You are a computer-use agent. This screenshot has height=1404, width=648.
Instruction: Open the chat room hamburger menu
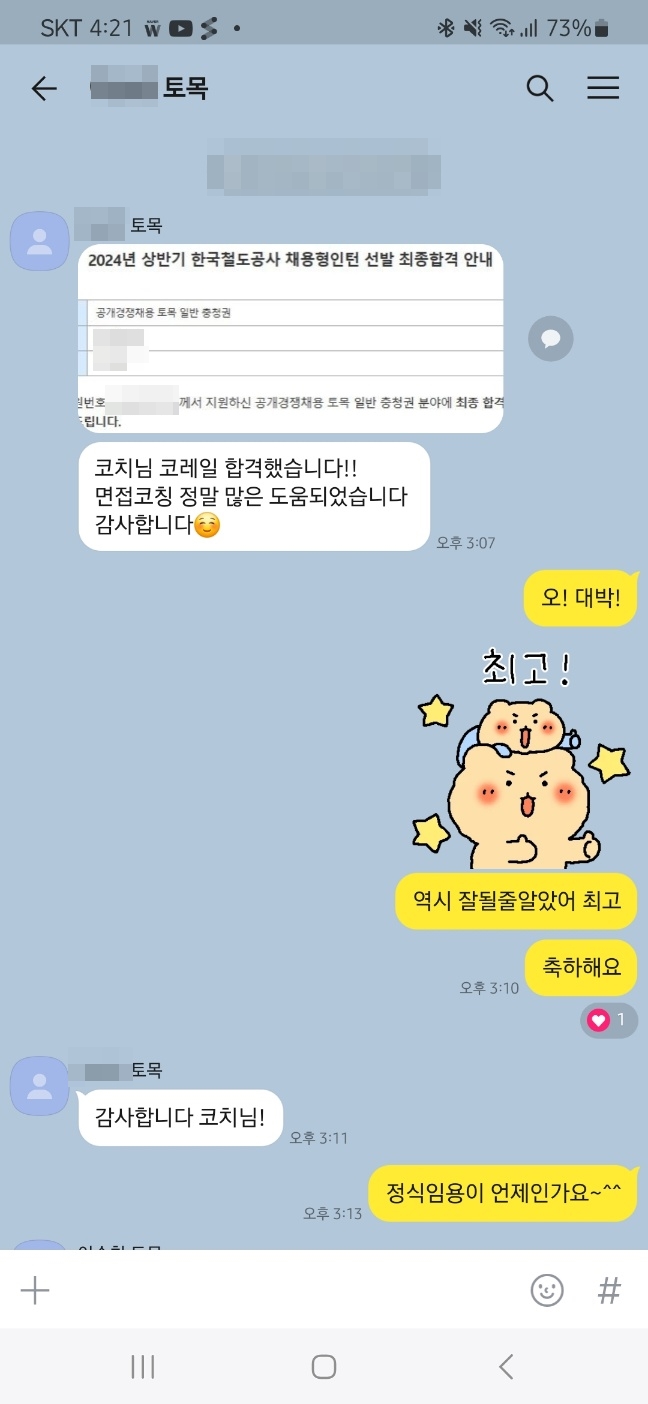pos(603,89)
